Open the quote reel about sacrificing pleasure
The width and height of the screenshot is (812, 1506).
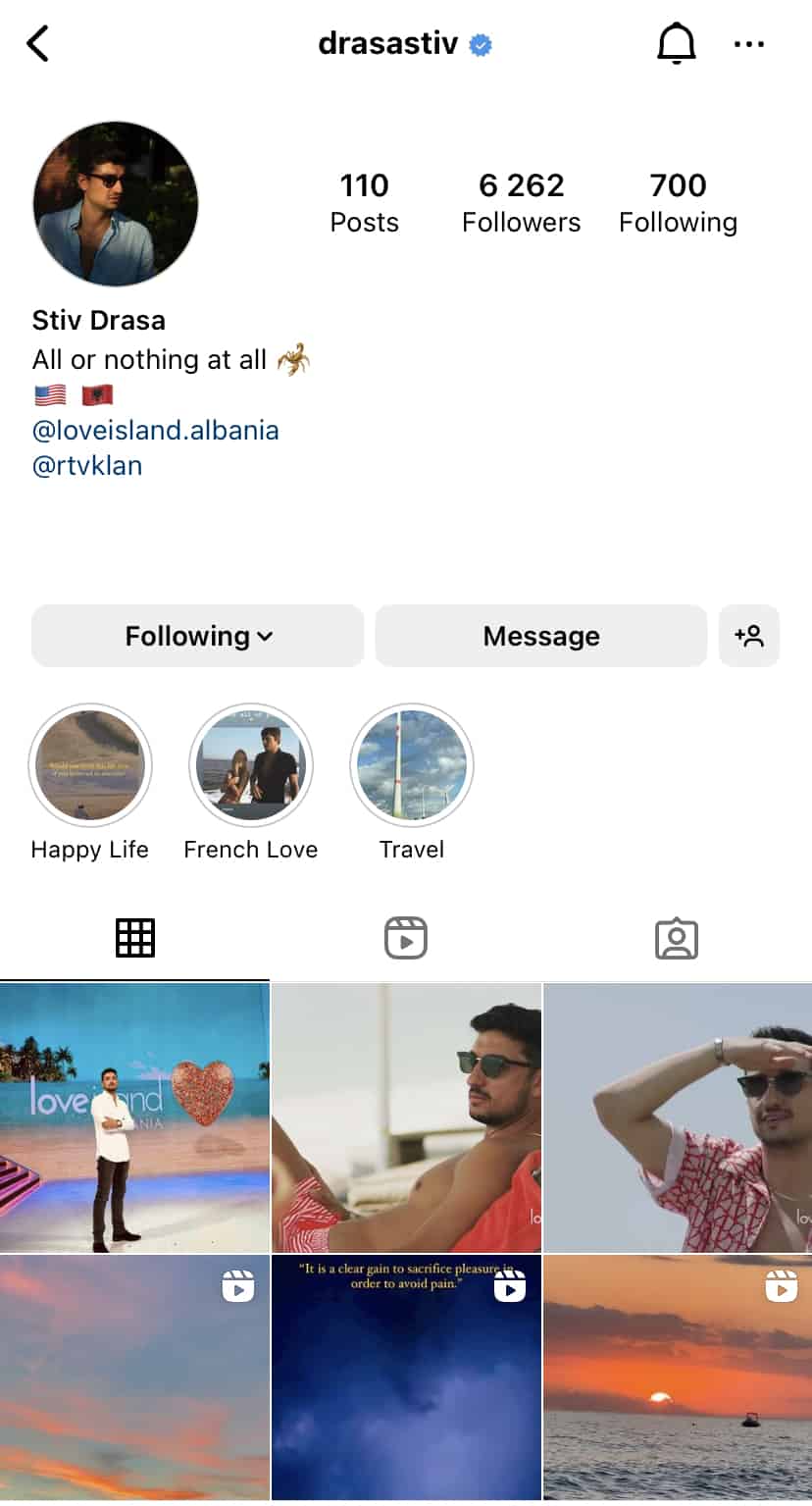[406, 1376]
